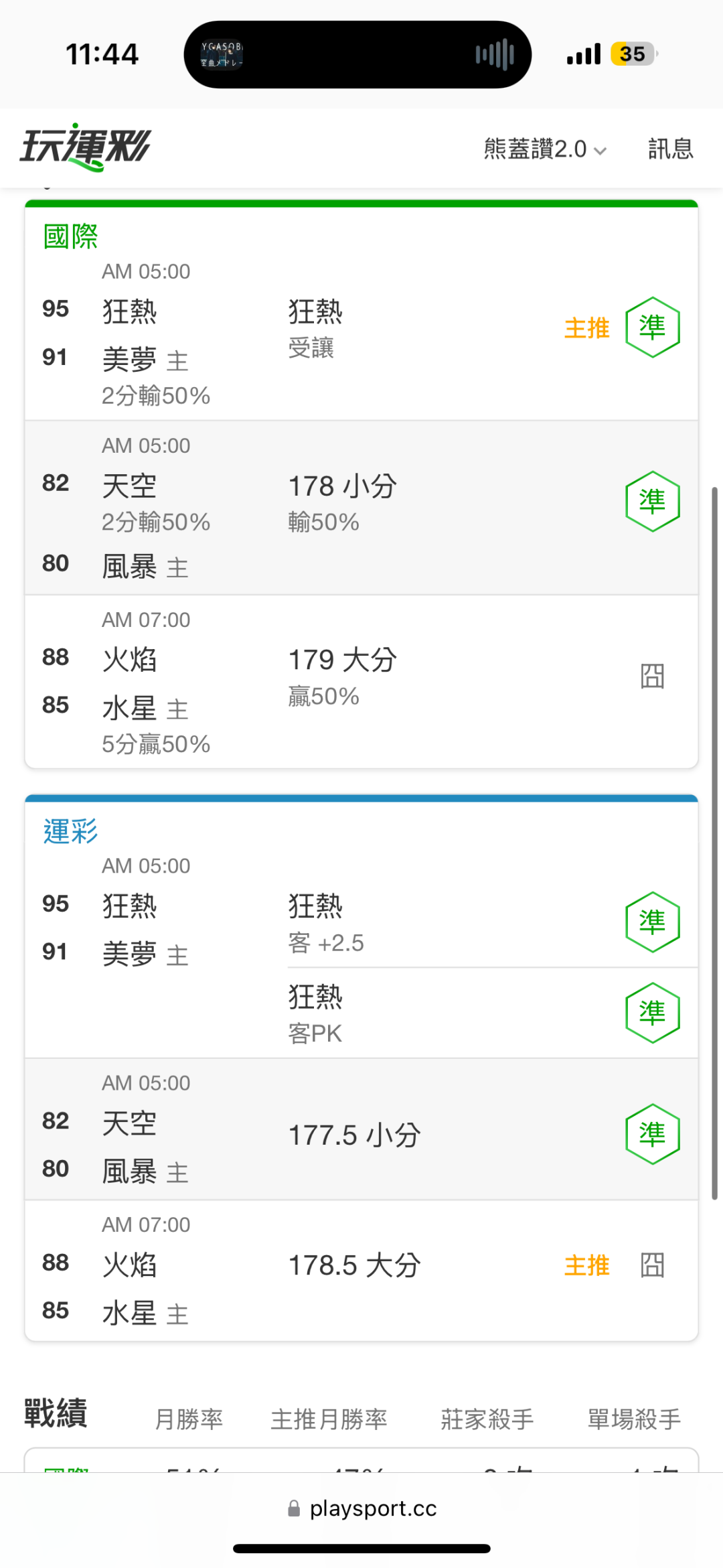
Task: Open the 玩運彩 home logo
Action: 86,147
